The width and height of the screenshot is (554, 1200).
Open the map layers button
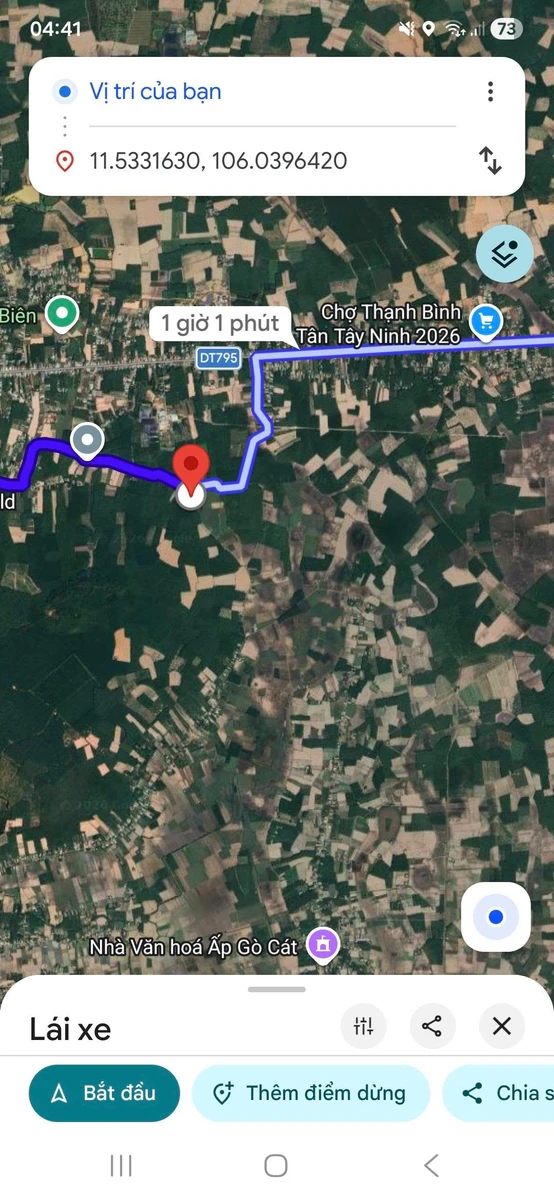click(504, 254)
